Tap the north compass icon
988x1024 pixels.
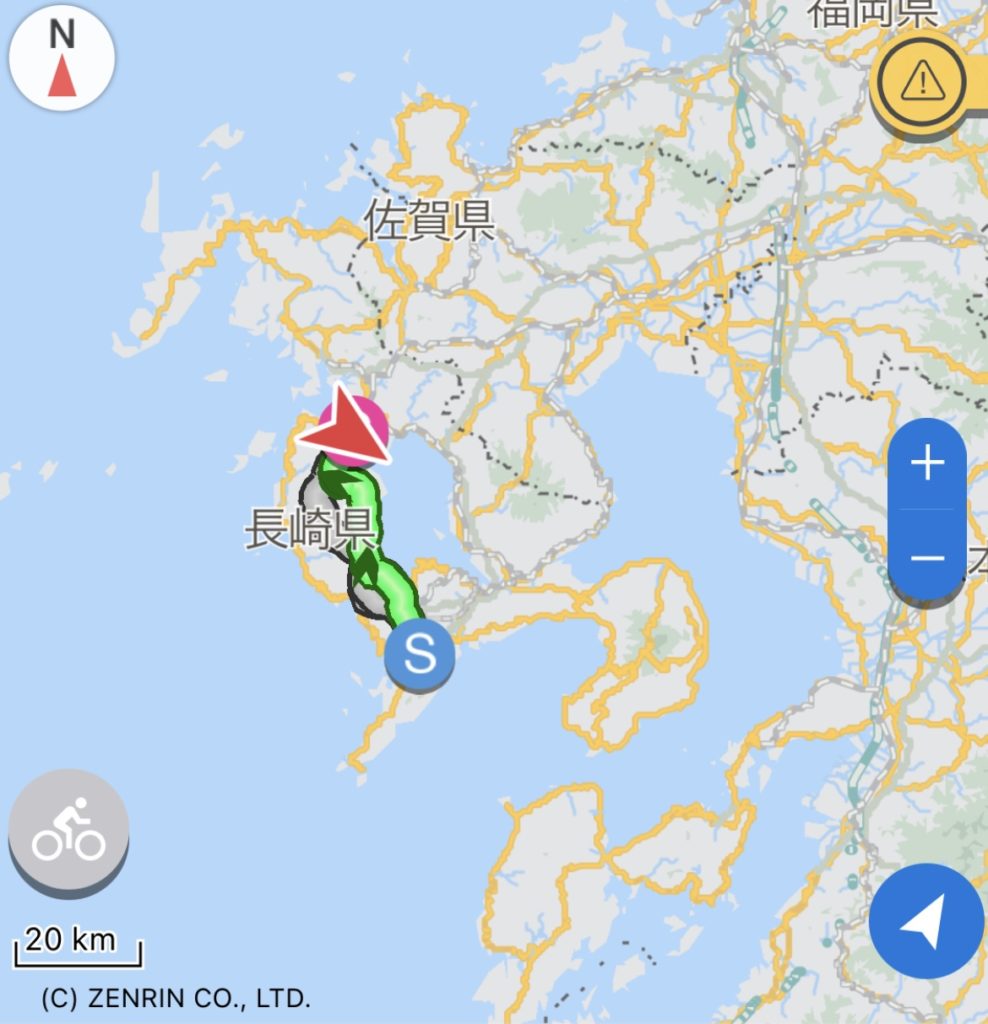click(62, 59)
